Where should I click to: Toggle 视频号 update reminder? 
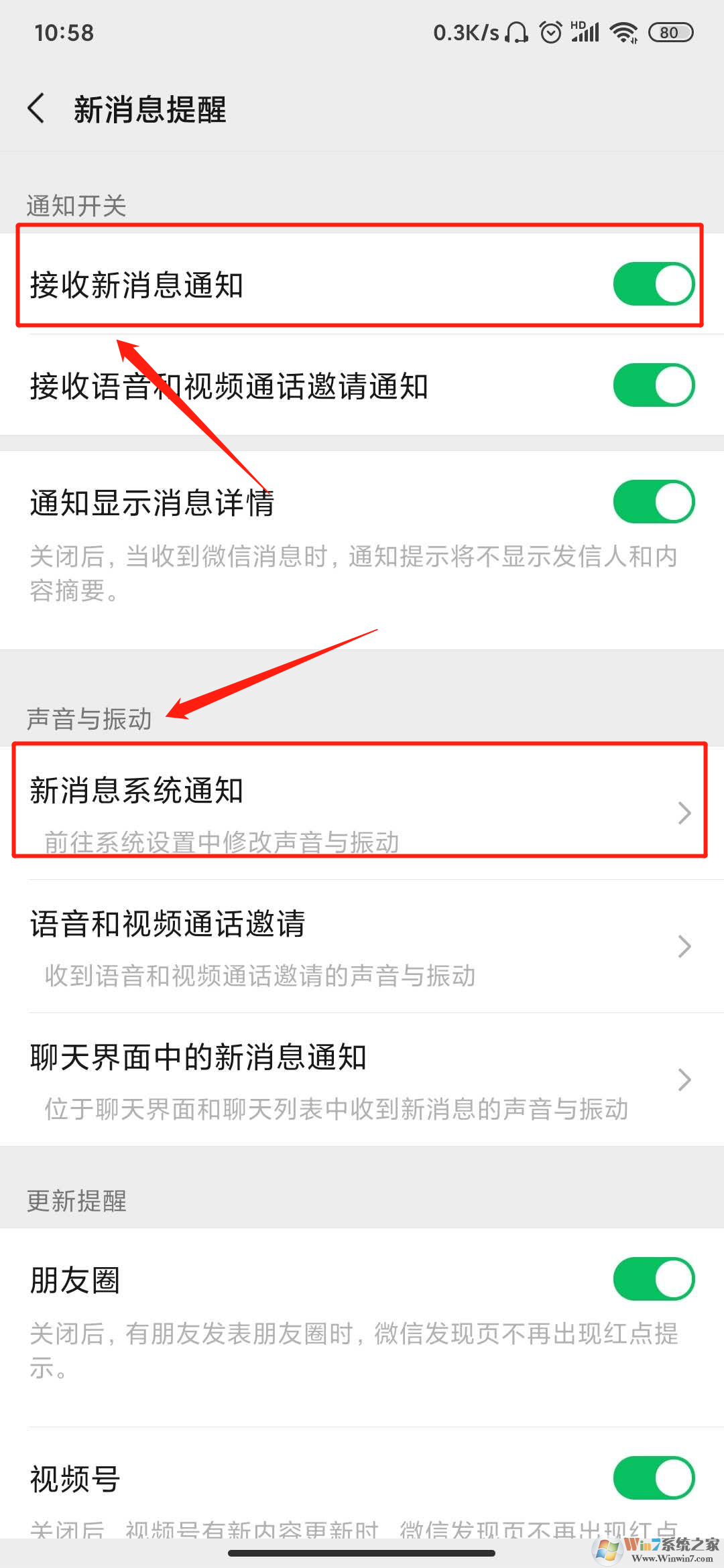click(x=653, y=1478)
